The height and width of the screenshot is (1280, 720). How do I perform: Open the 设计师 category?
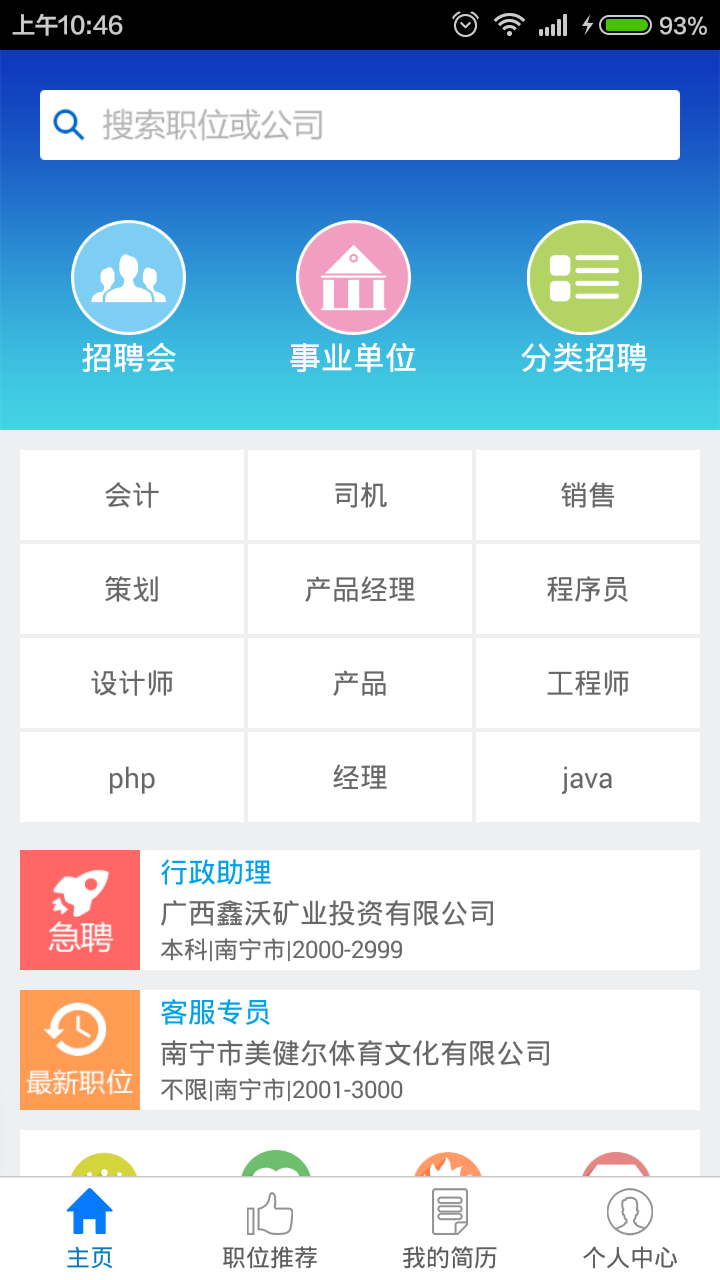click(x=132, y=683)
